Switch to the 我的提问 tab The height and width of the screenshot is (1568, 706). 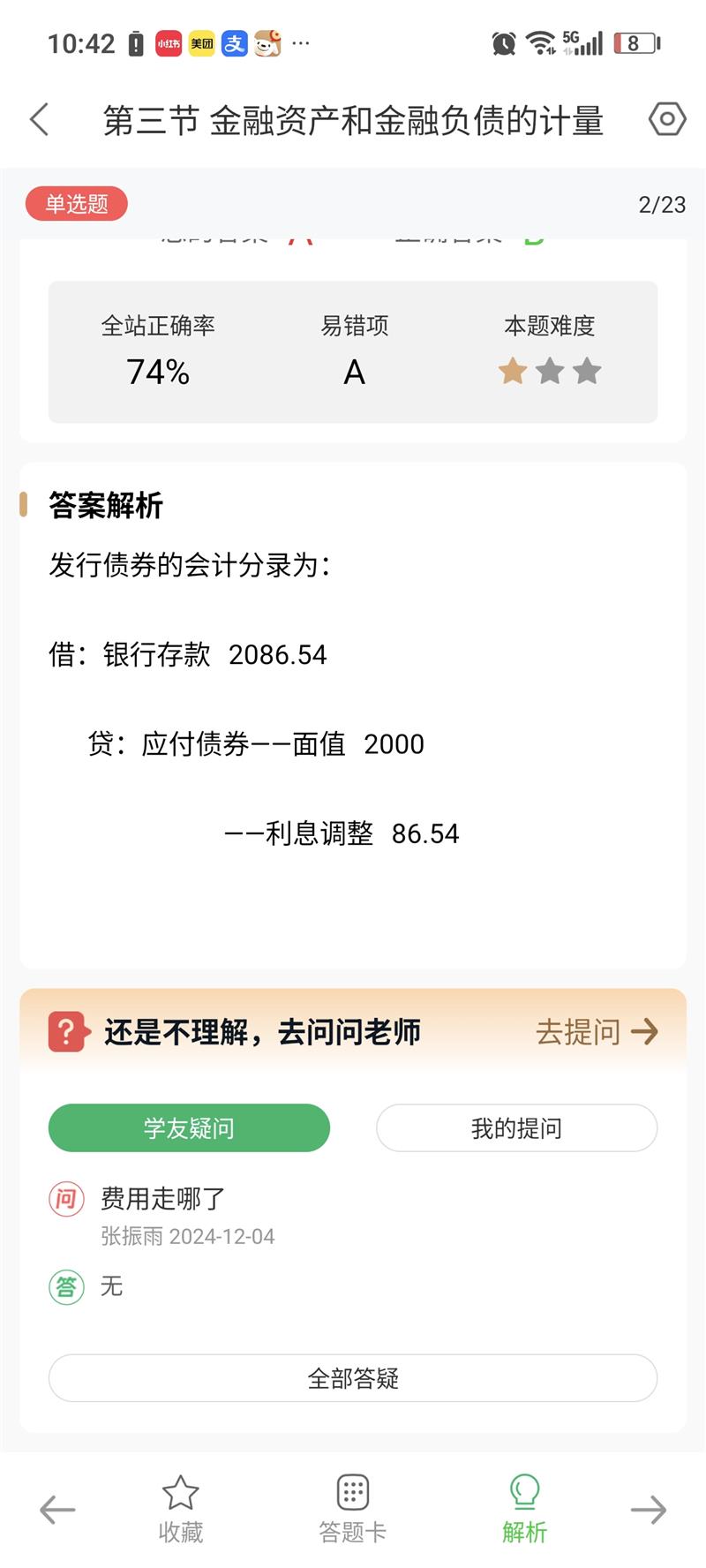click(x=516, y=1127)
